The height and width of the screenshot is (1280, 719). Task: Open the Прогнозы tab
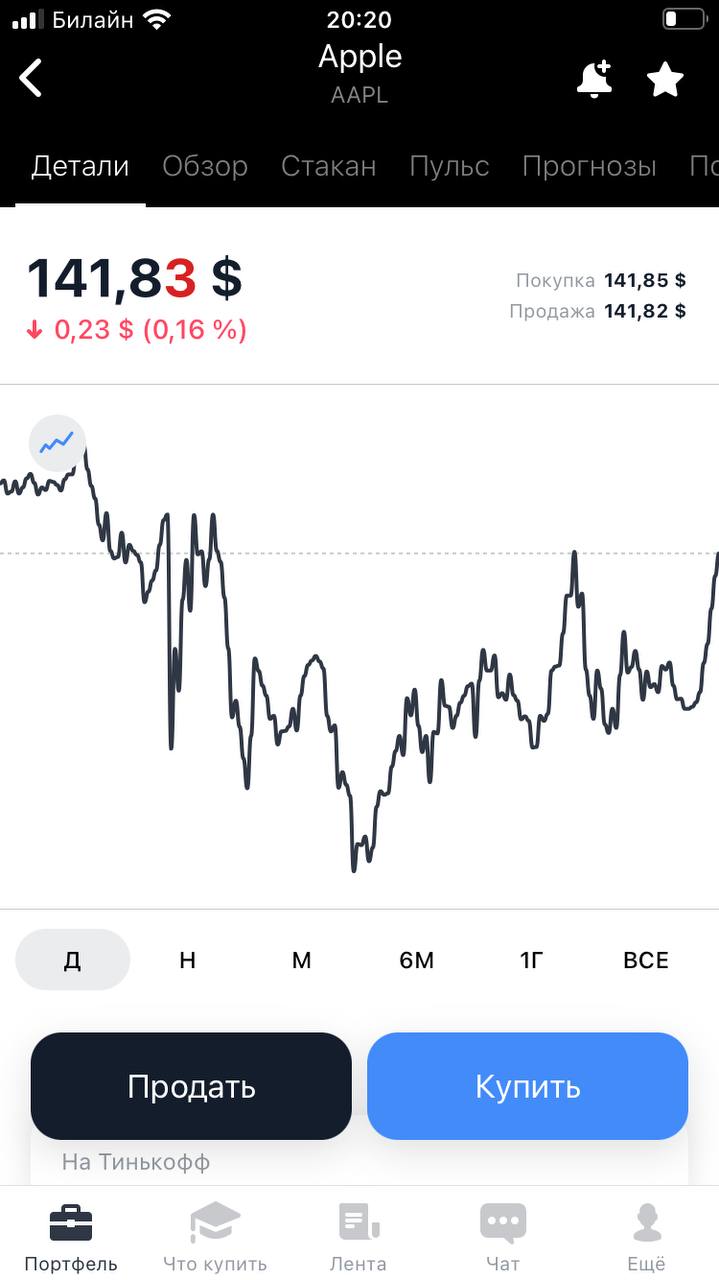(589, 166)
